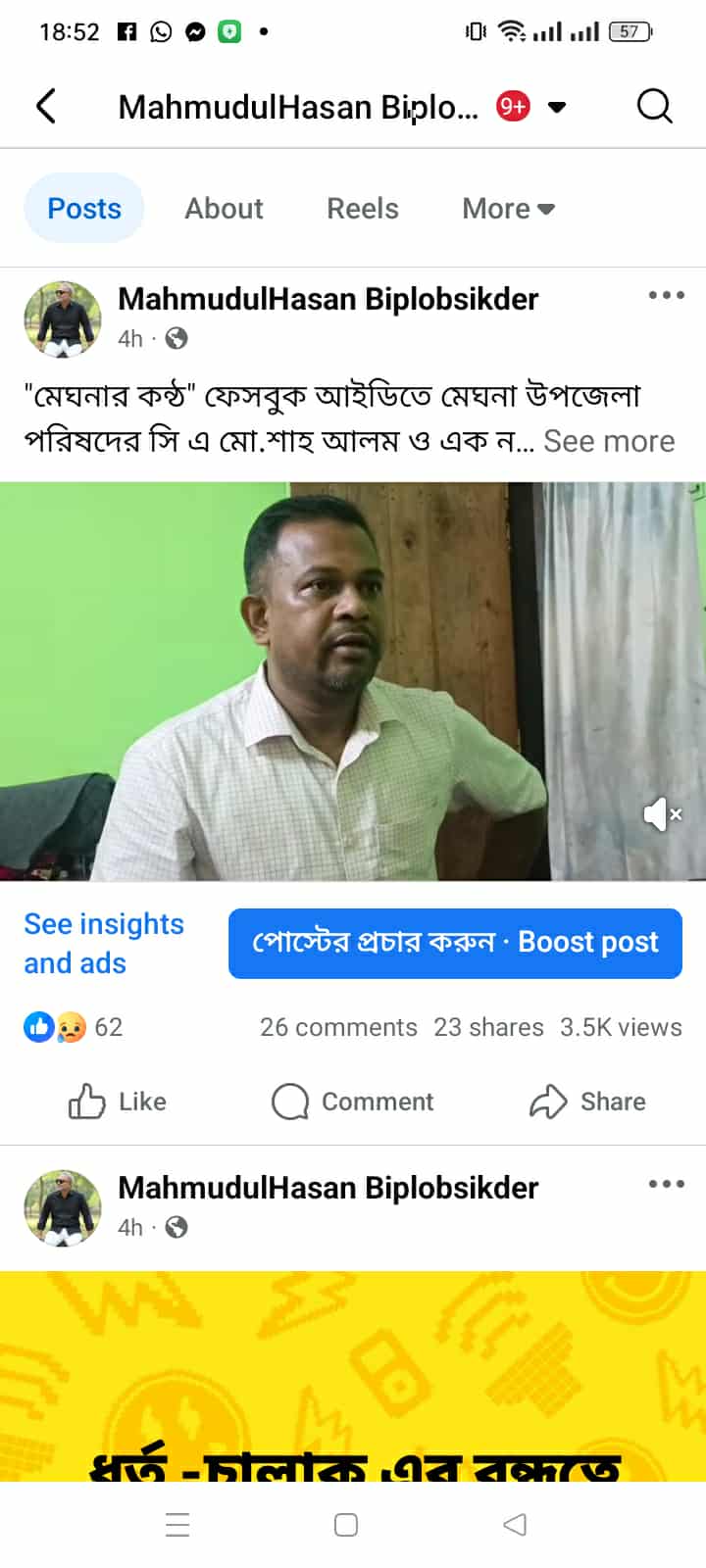Unmute the video with the speaker icon
Screen dimensions: 706x1568
(x=662, y=813)
